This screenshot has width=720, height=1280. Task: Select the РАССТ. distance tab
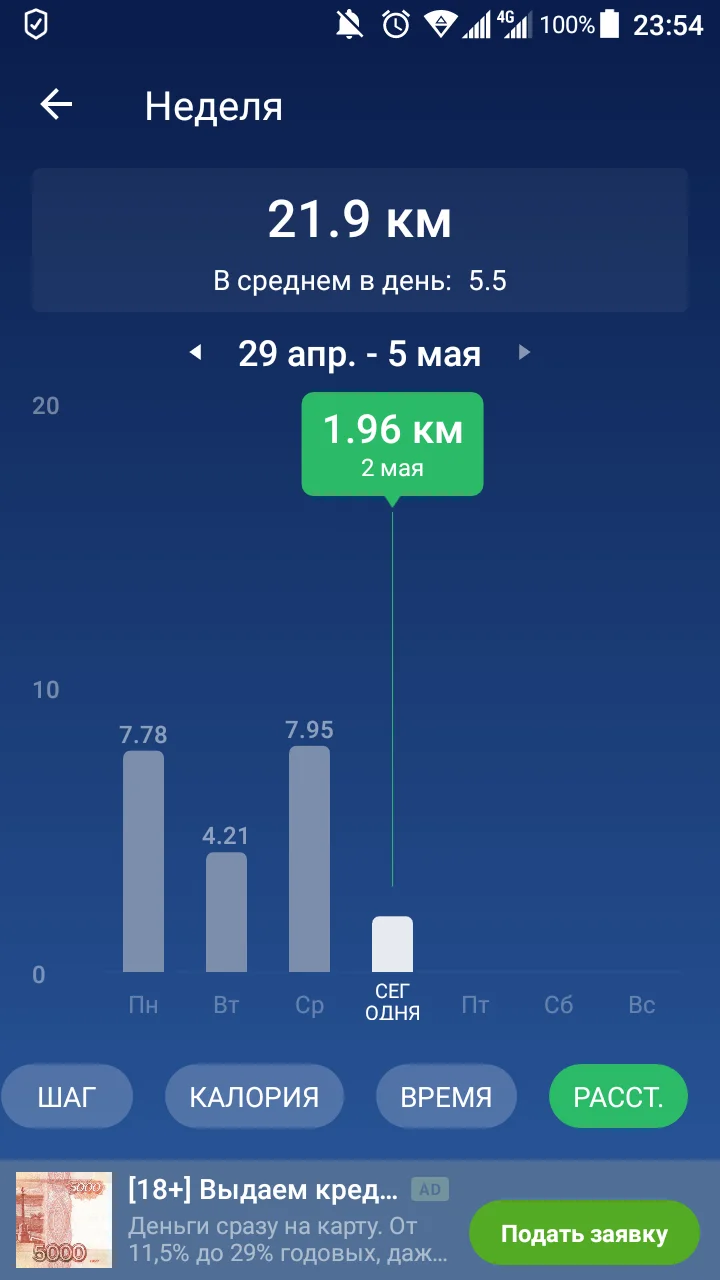(618, 1097)
